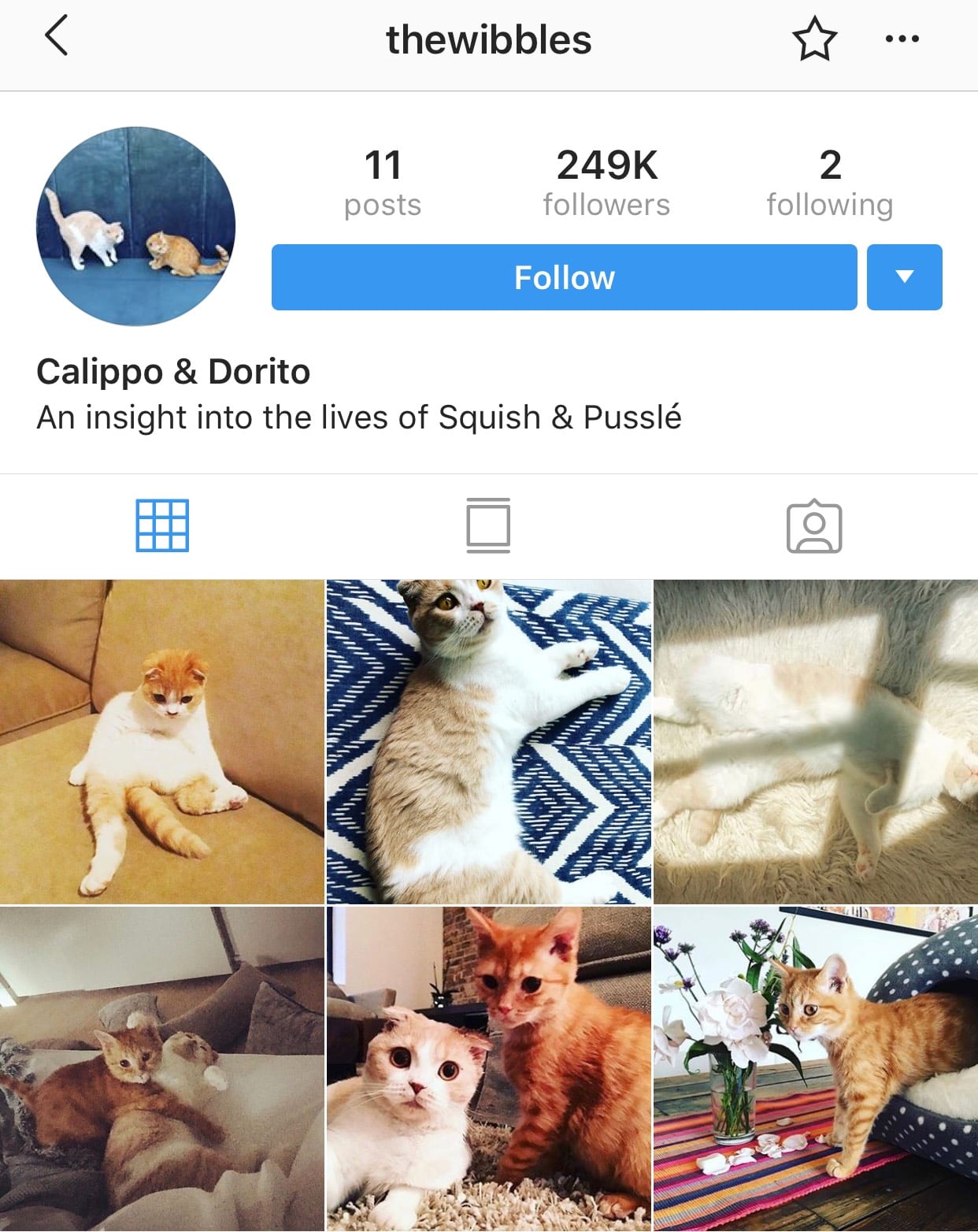Go back using the arrow icon
Viewport: 978px width, 1232px height.
tap(56, 38)
